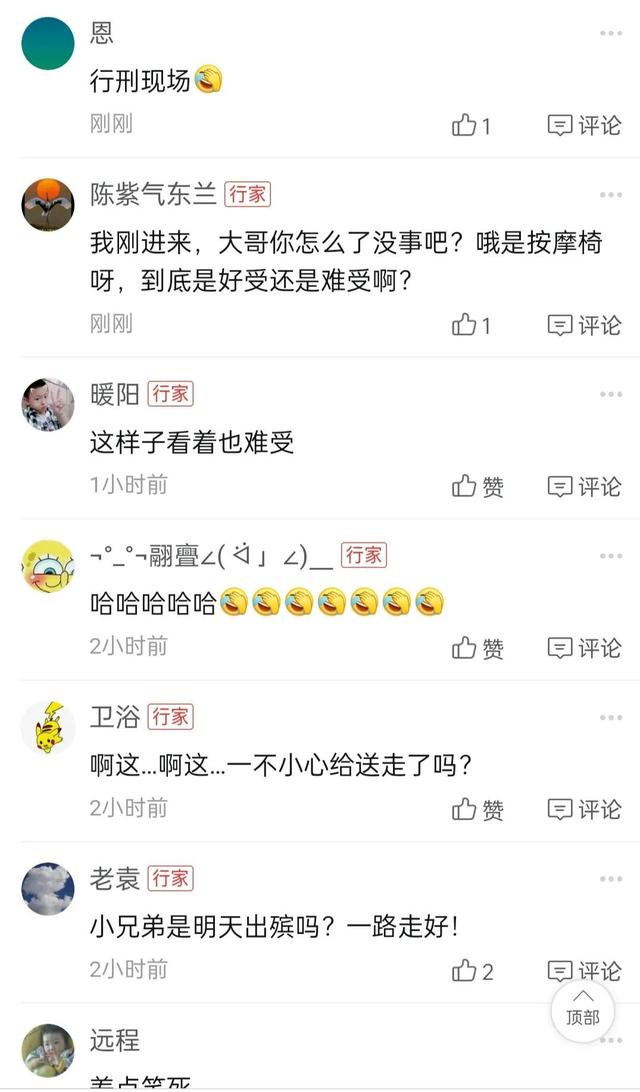Image resolution: width=640 pixels, height=1092 pixels.
Task: Open 远程's profile avatar
Action: pos(48,1050)
